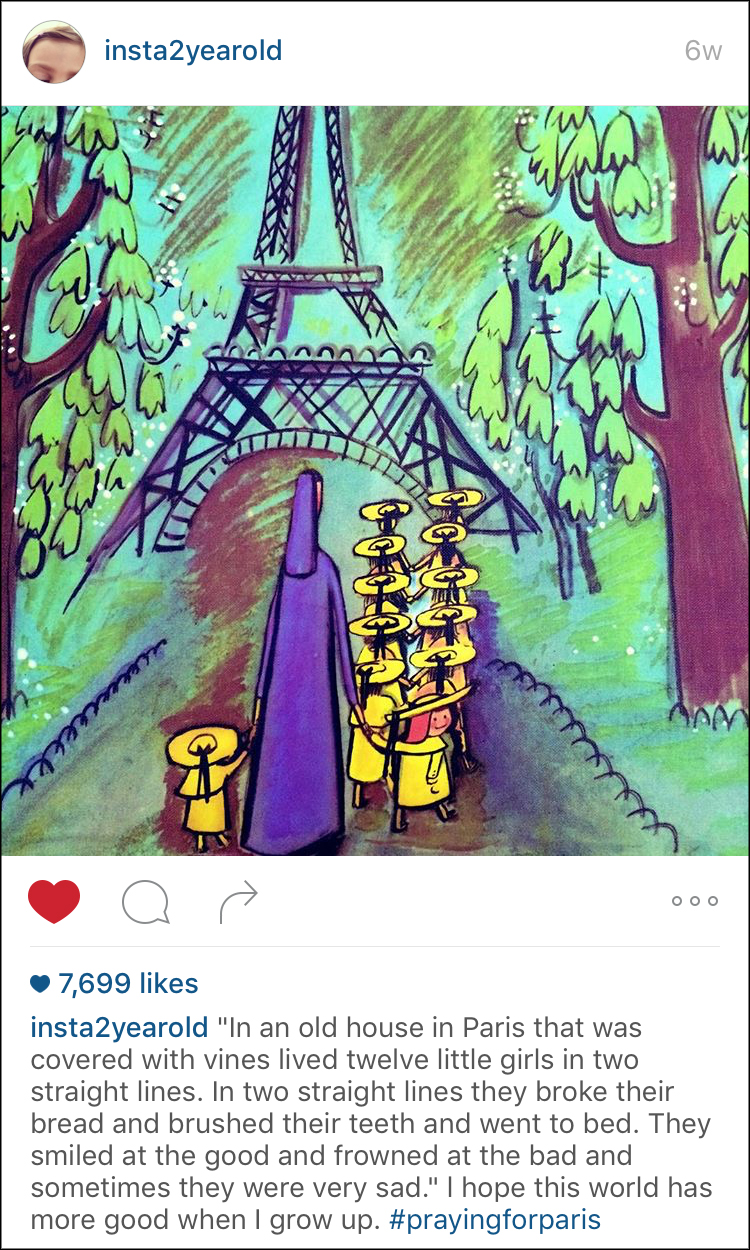
Task: Tap insta2yearold name in the caption
Action: point(119,1027)
